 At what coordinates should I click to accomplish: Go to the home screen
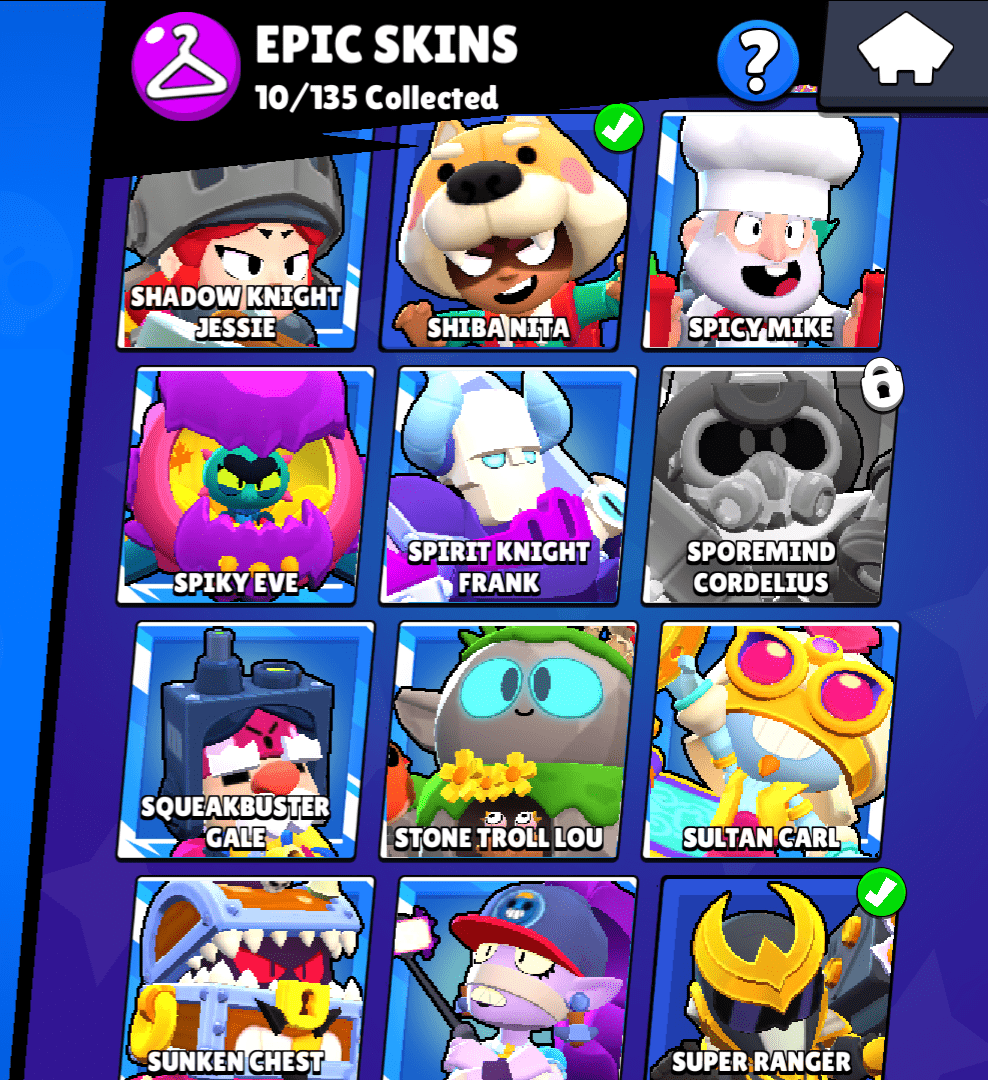(904, 52)
